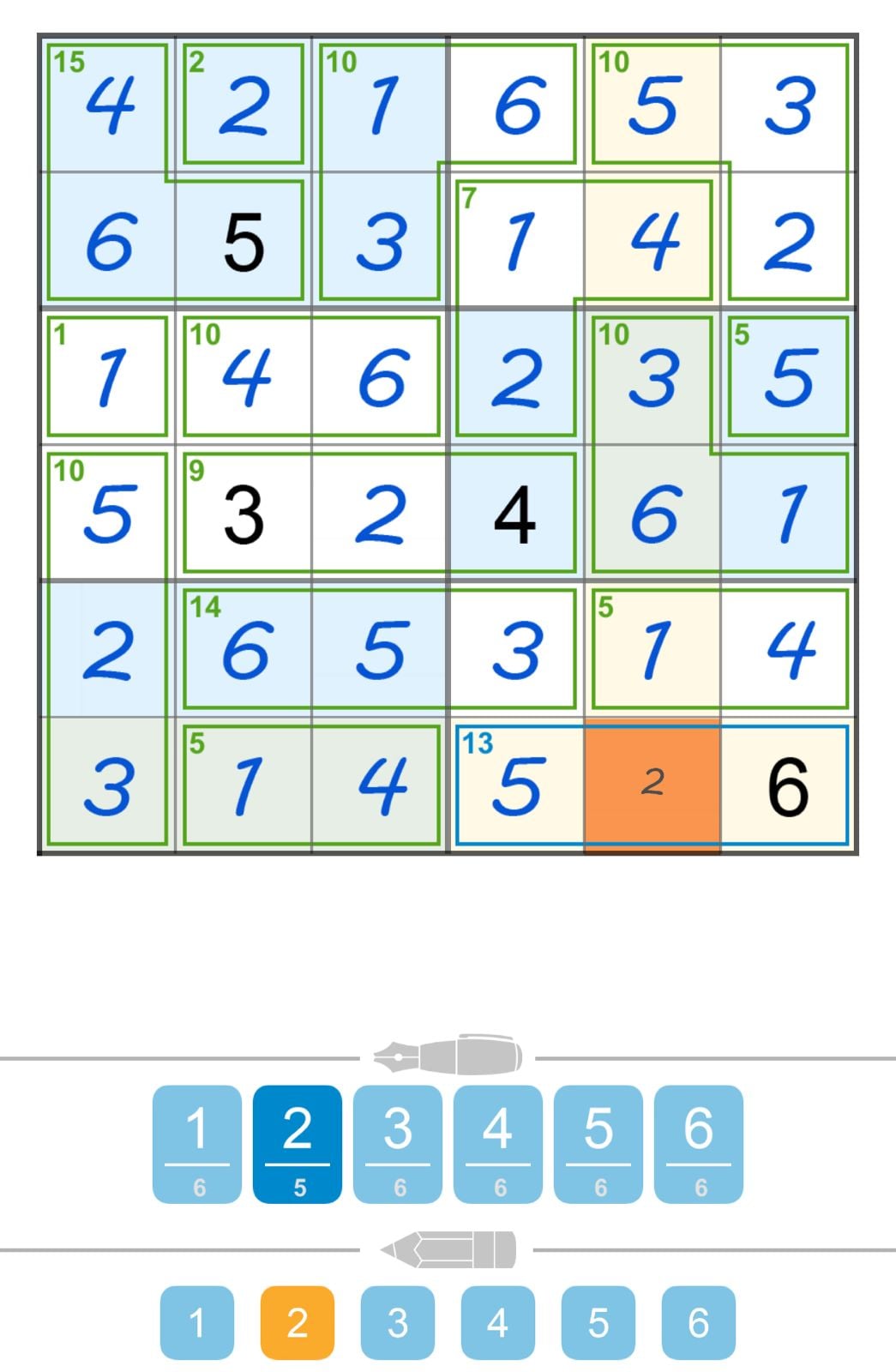Tap the single-cell cage labeled 2
This screenshot has height=1372, width=896.
pyautogui.click(x=244, y=105)
